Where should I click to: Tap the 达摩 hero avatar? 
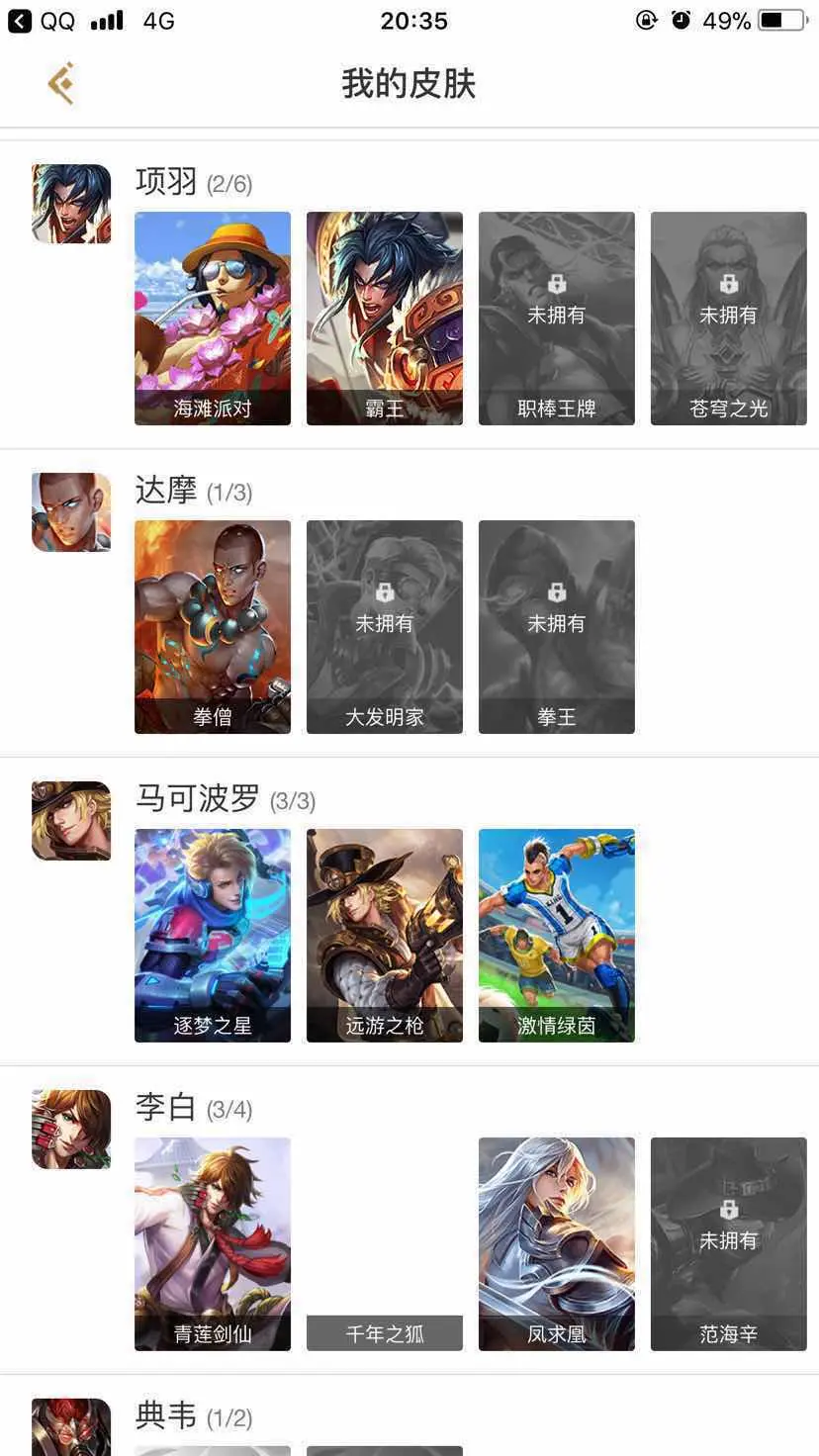click(x=71, y=512)
